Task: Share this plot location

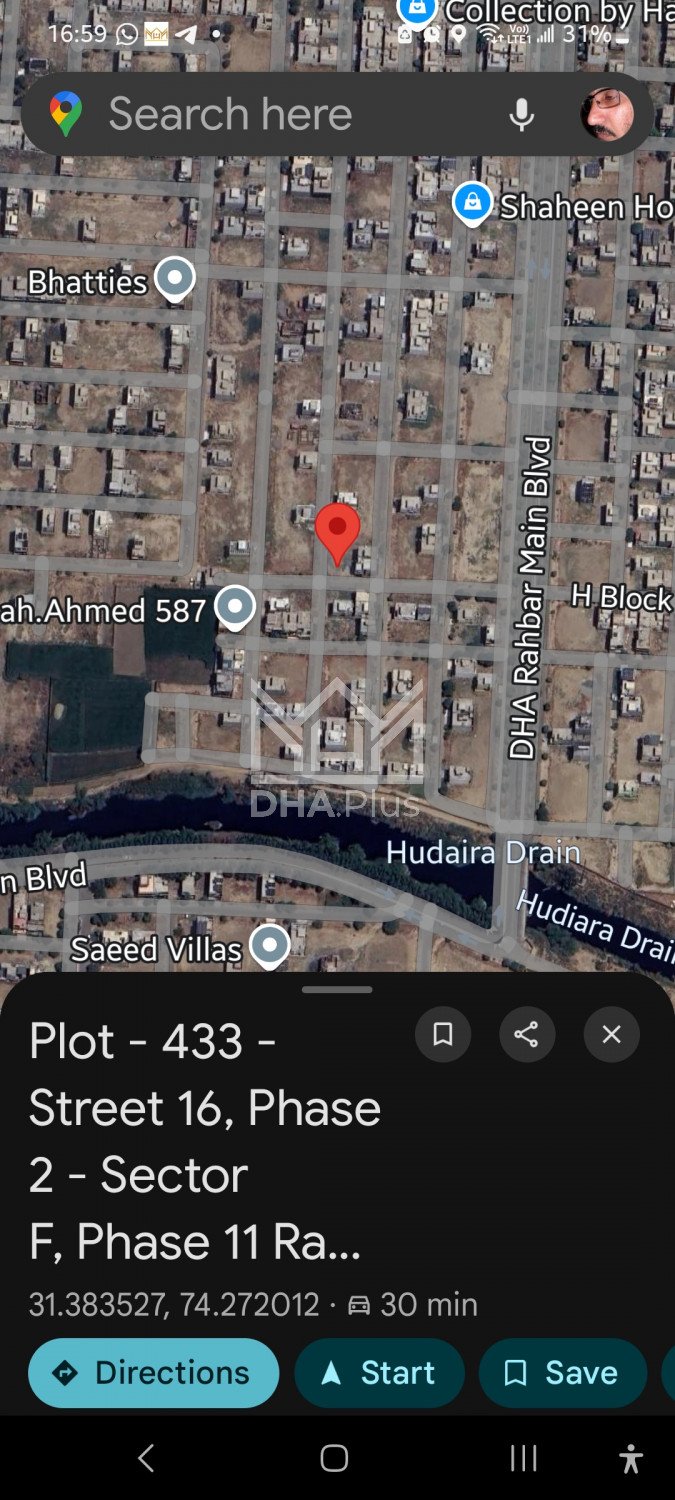Action: click(x=527, y=1034)
